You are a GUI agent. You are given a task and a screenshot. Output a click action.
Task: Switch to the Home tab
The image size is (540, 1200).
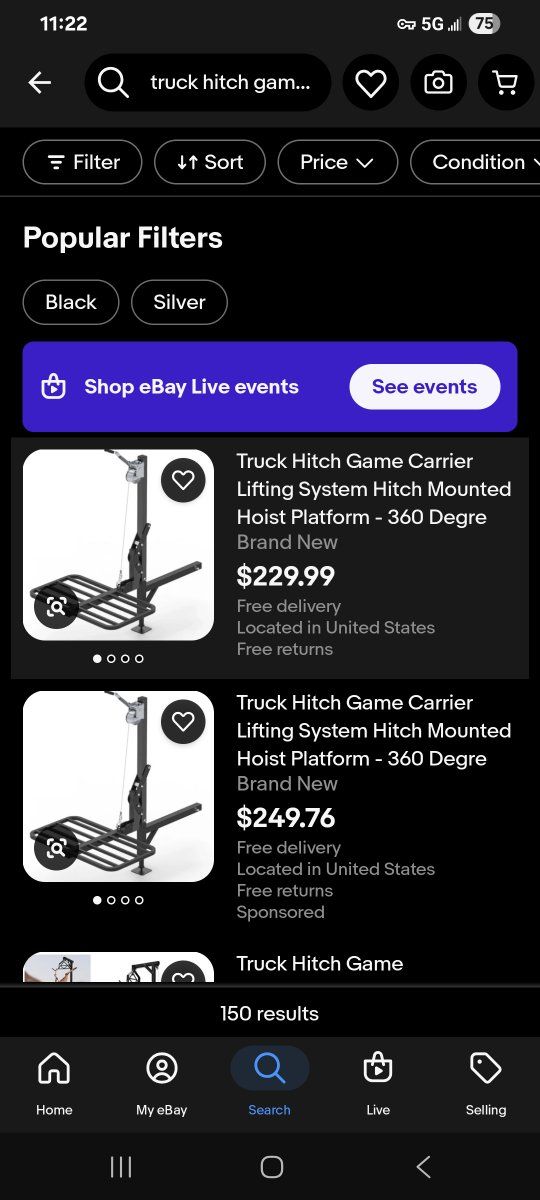pyautogui.click(x=54, y=1084)
